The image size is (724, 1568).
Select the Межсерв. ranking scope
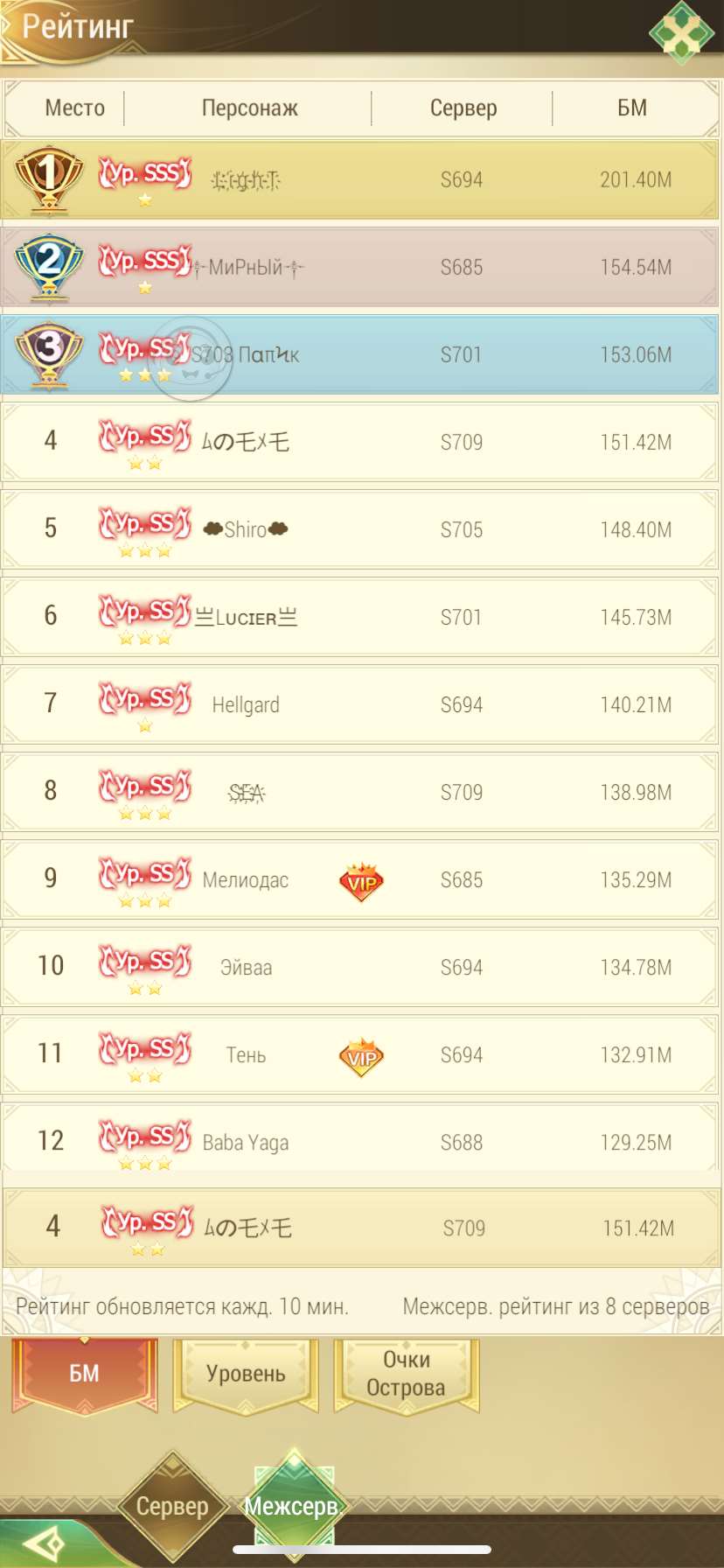point(293,1506)
